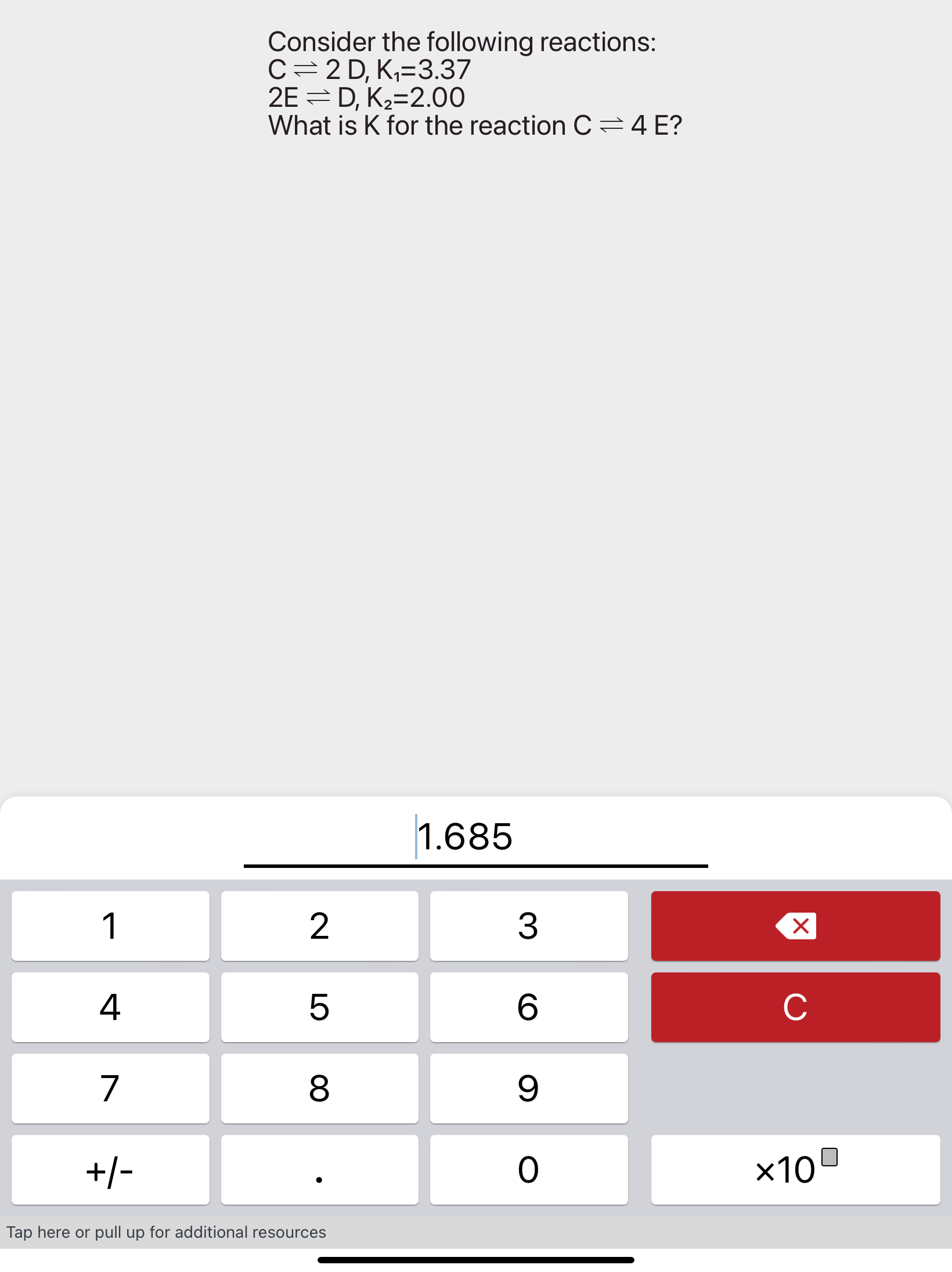Clear the answer with the C button
Viewport: 952px width, 1272px height.
tap(795, 1007)
